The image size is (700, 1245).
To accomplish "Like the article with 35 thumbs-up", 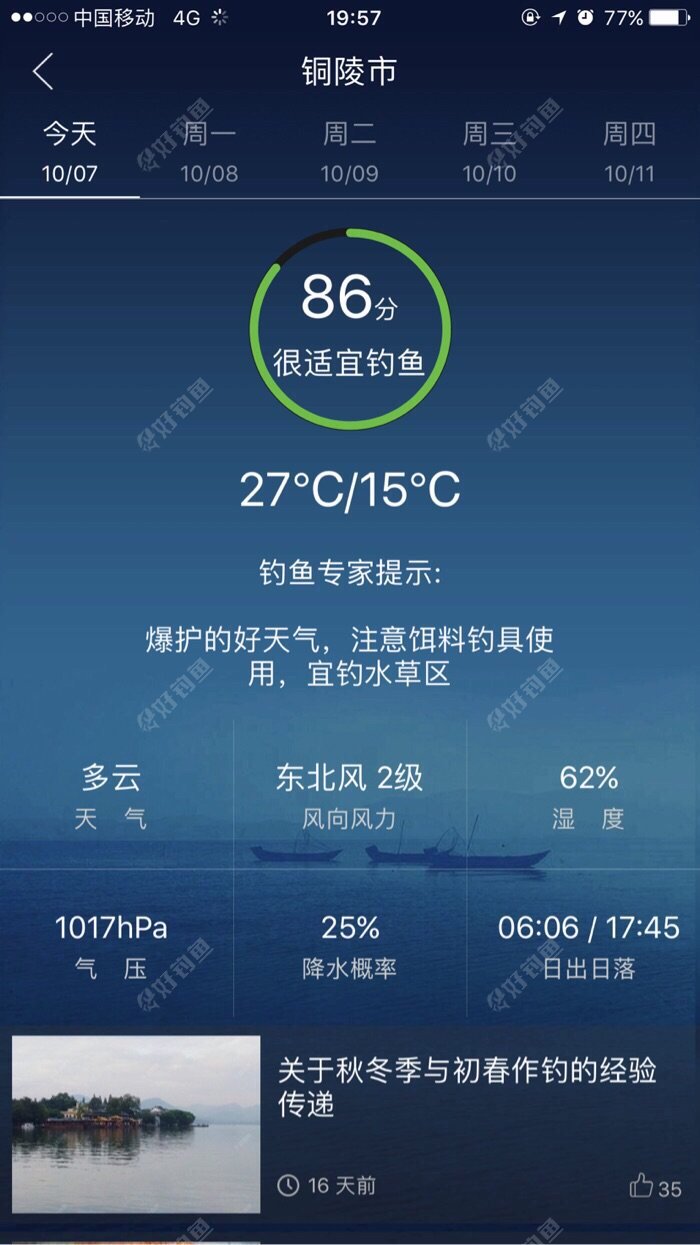I will [642, 1186].
